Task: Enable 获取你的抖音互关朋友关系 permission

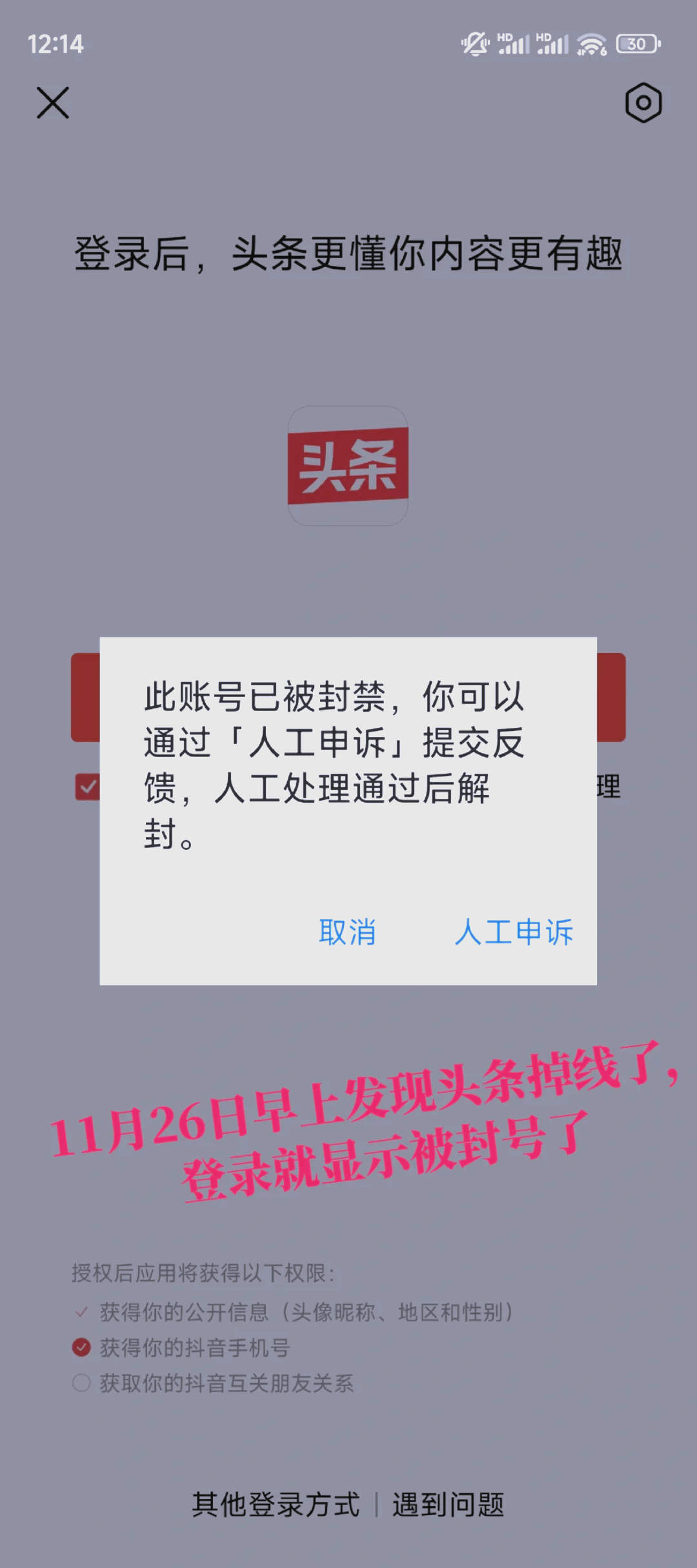Action: pos(81,1383)
